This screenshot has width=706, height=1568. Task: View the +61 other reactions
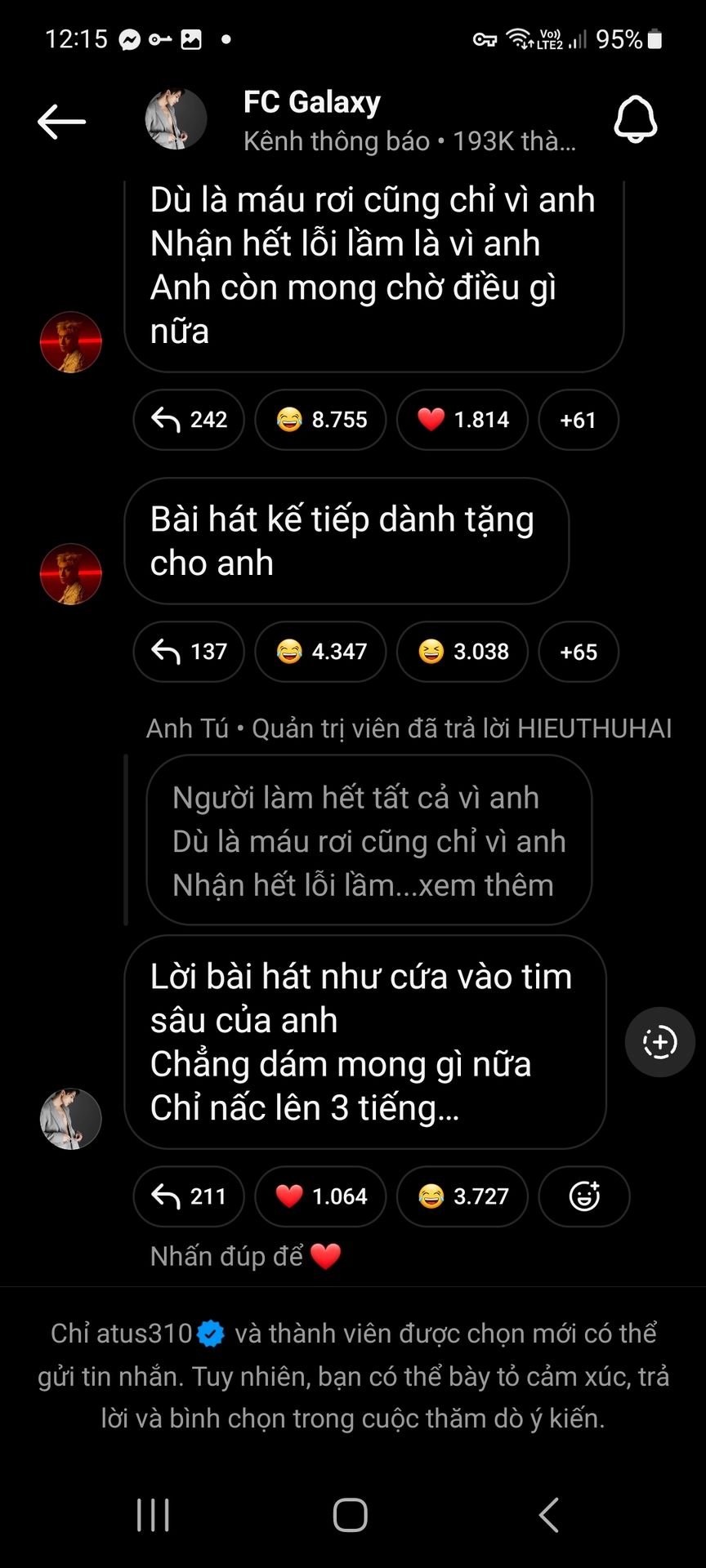[x=578, y=420]
